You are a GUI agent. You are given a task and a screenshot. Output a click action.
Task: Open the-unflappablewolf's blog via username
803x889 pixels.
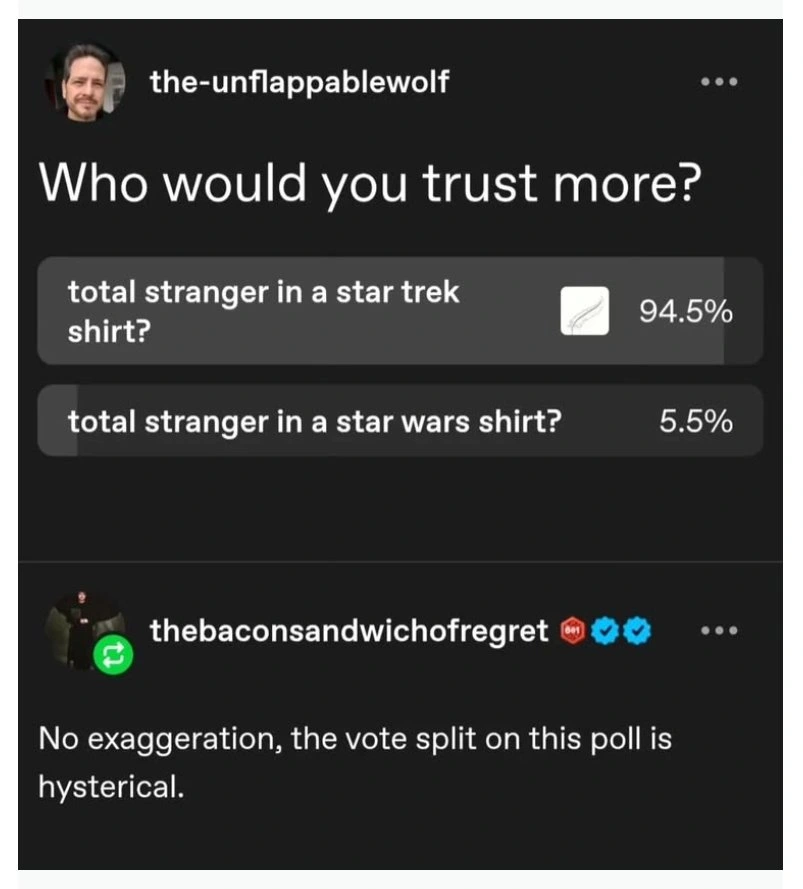click(x=299, y=85)
